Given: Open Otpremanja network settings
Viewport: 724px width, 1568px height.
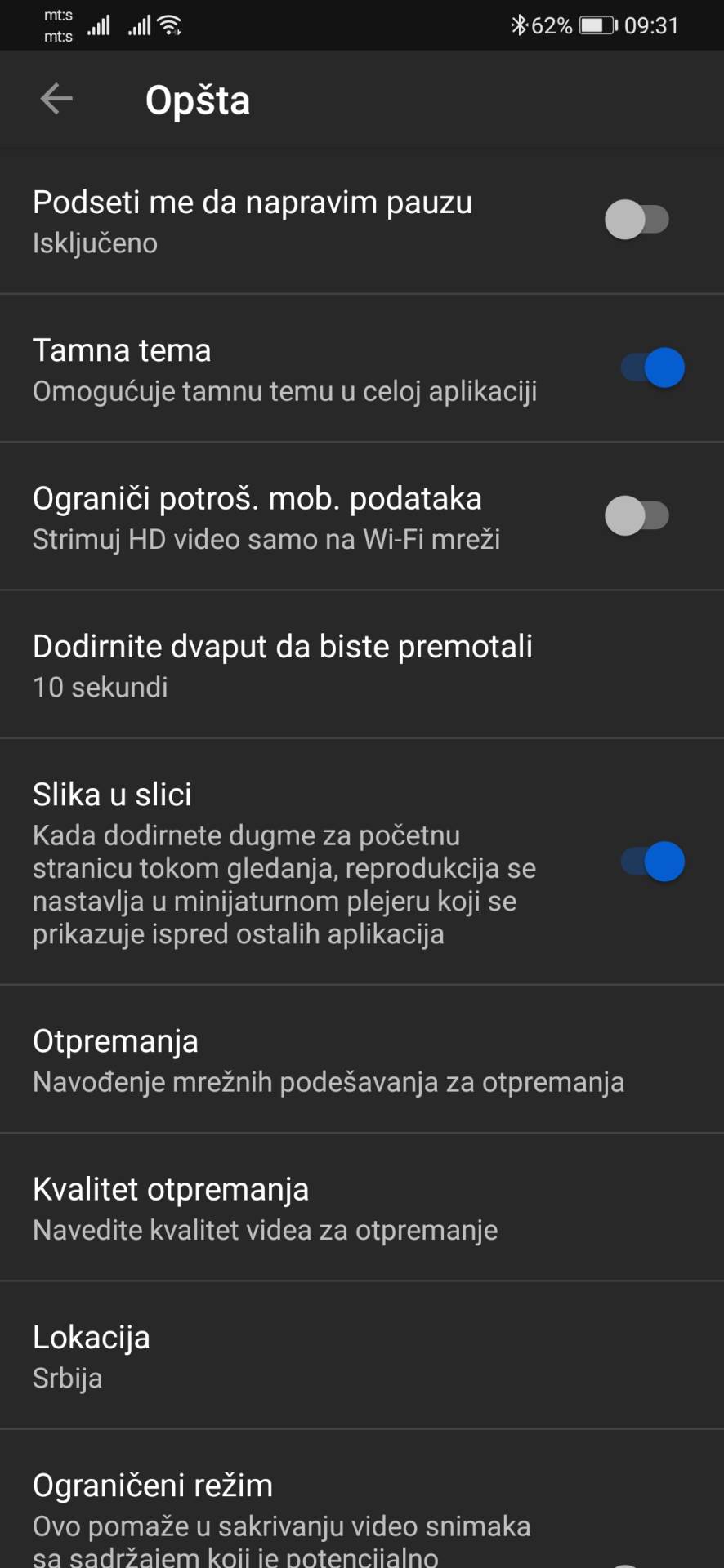Looking at the screenshot, I should click(327, 1059).
